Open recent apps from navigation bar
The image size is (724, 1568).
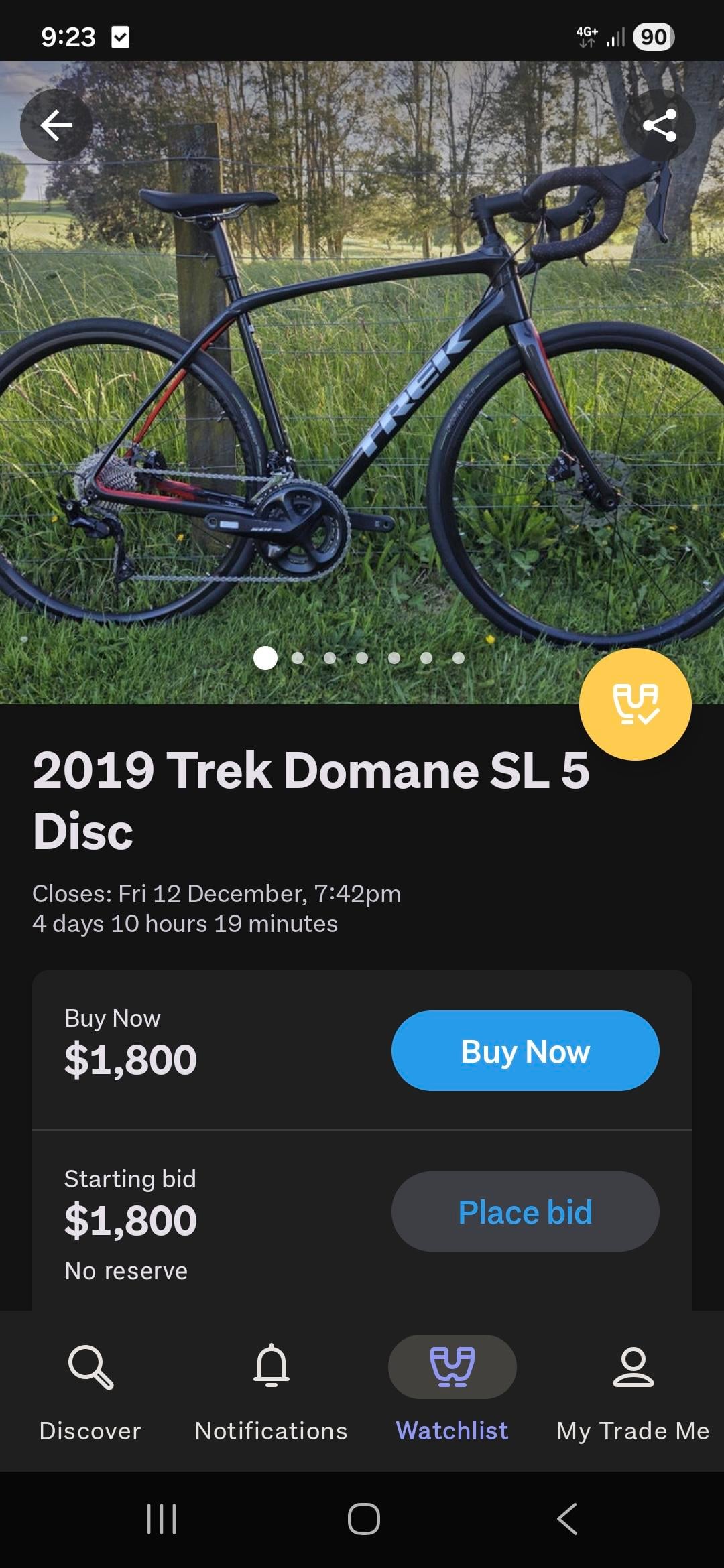(x=162, y=1518)
